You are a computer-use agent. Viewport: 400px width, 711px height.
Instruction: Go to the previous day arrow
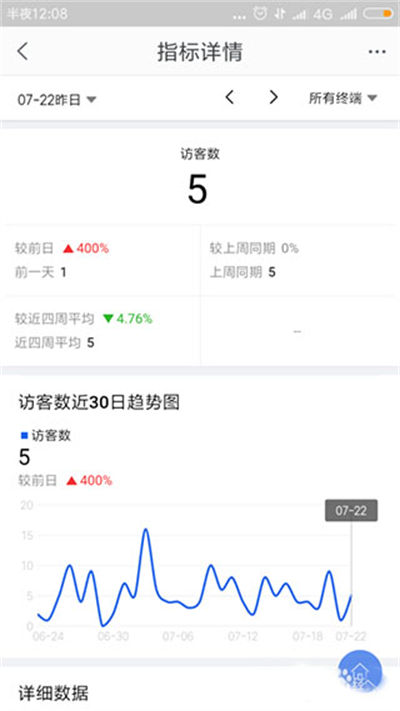coord(230,97)
